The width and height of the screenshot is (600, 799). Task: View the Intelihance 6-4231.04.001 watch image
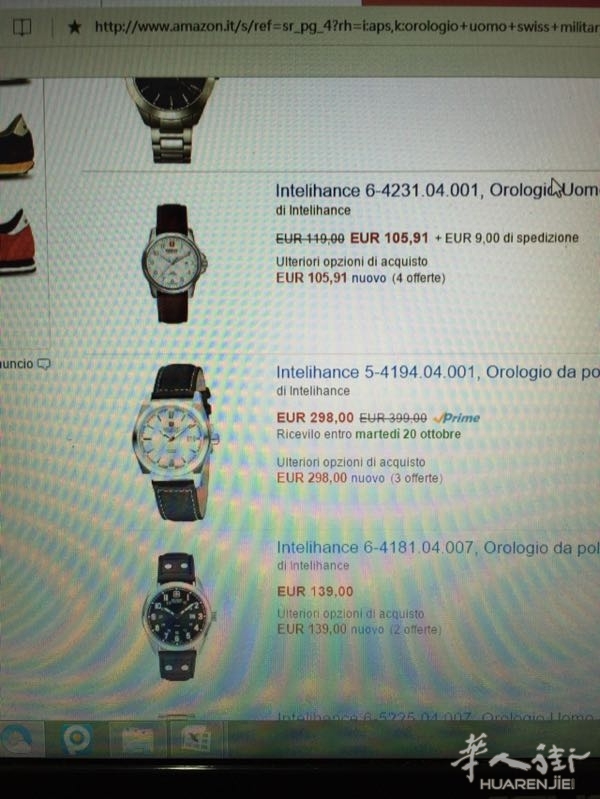click(172, 262)
